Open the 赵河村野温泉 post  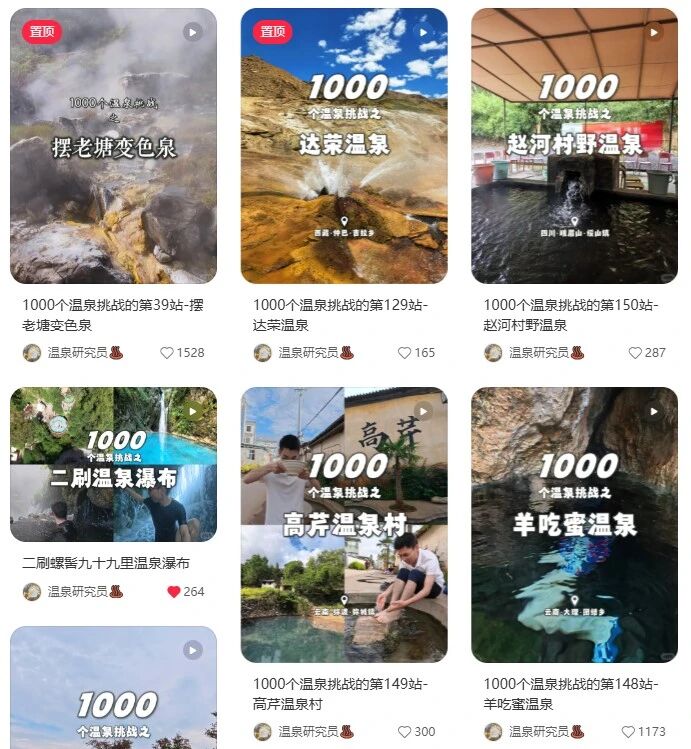click(574, 146)
